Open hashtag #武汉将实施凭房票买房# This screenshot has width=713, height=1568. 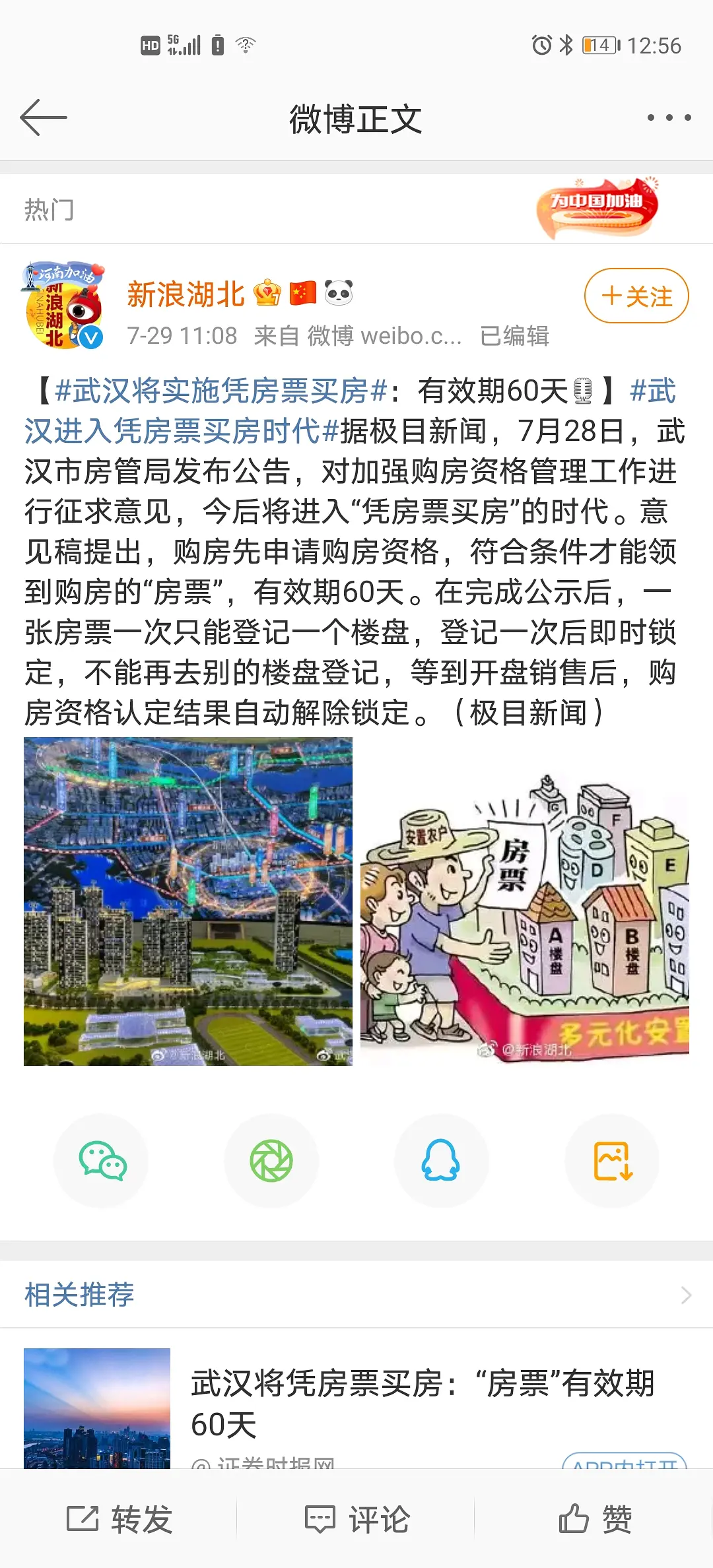[x=221, y=391]
